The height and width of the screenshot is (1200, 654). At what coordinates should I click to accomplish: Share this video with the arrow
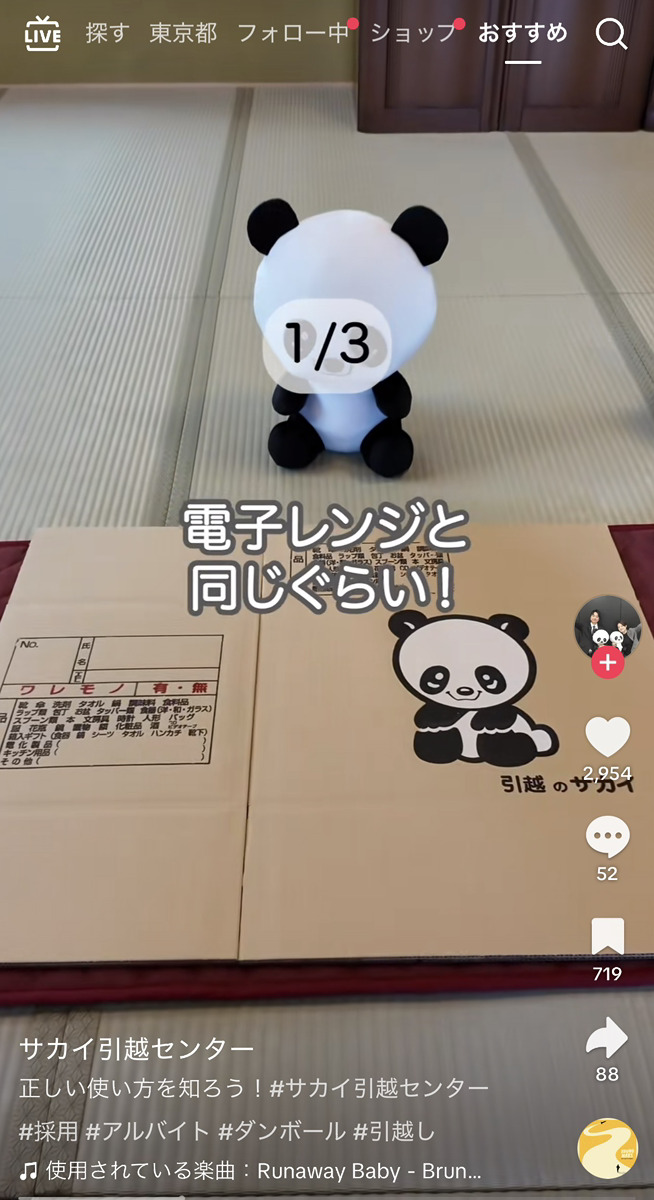[607, 1039]
